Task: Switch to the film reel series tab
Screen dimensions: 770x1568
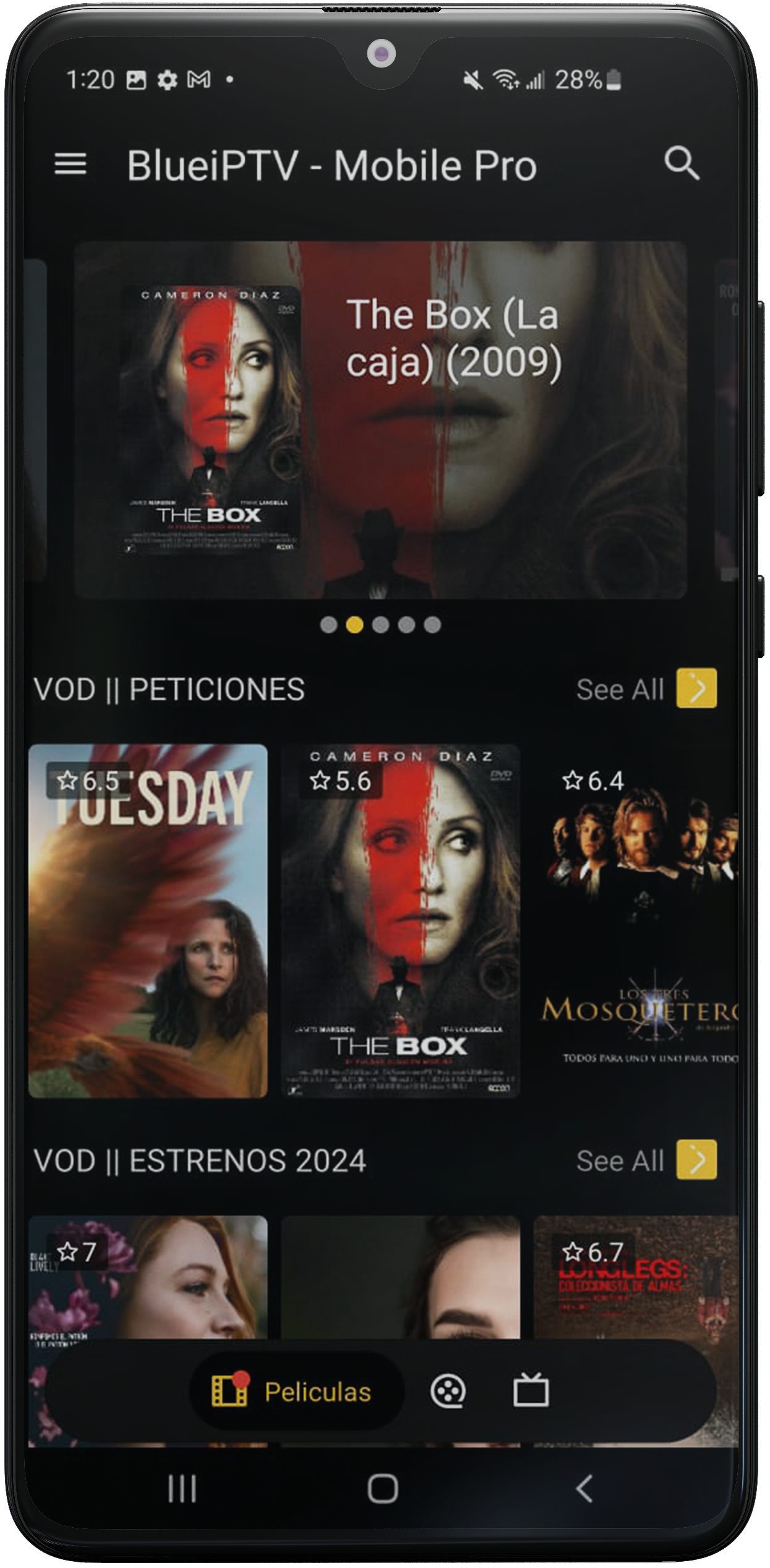Action: (448, 1392)
